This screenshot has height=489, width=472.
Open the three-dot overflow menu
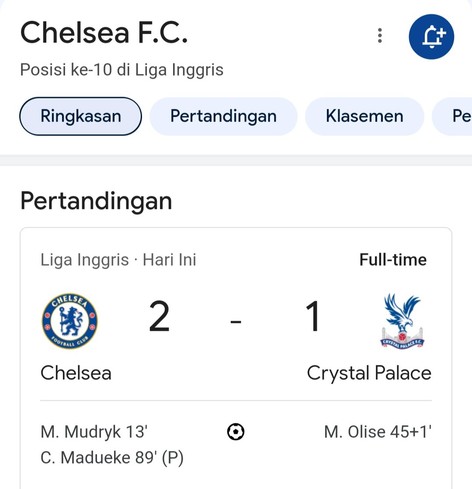(380, 36)
